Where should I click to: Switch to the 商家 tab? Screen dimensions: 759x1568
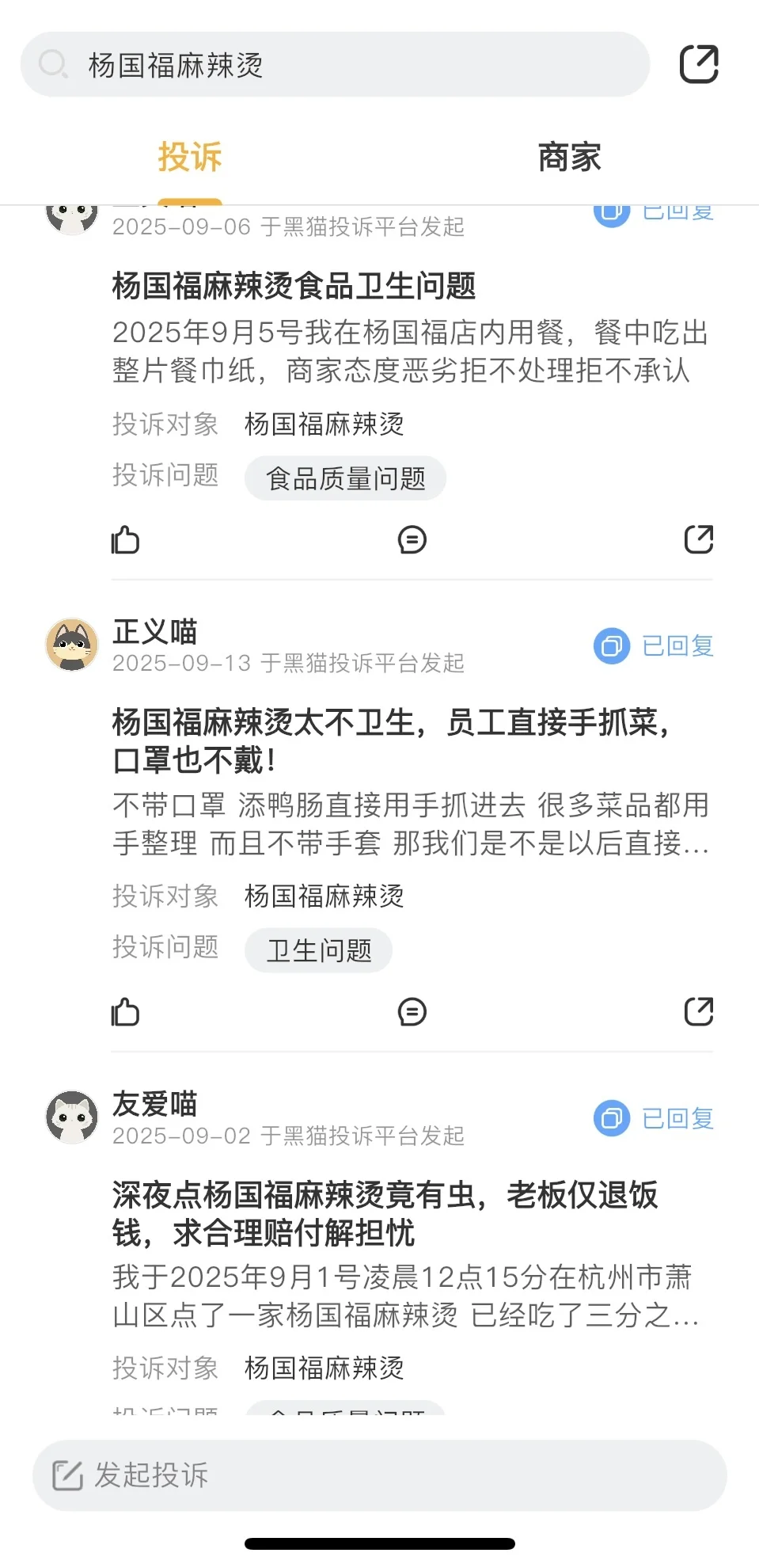[x=568, y=158]
